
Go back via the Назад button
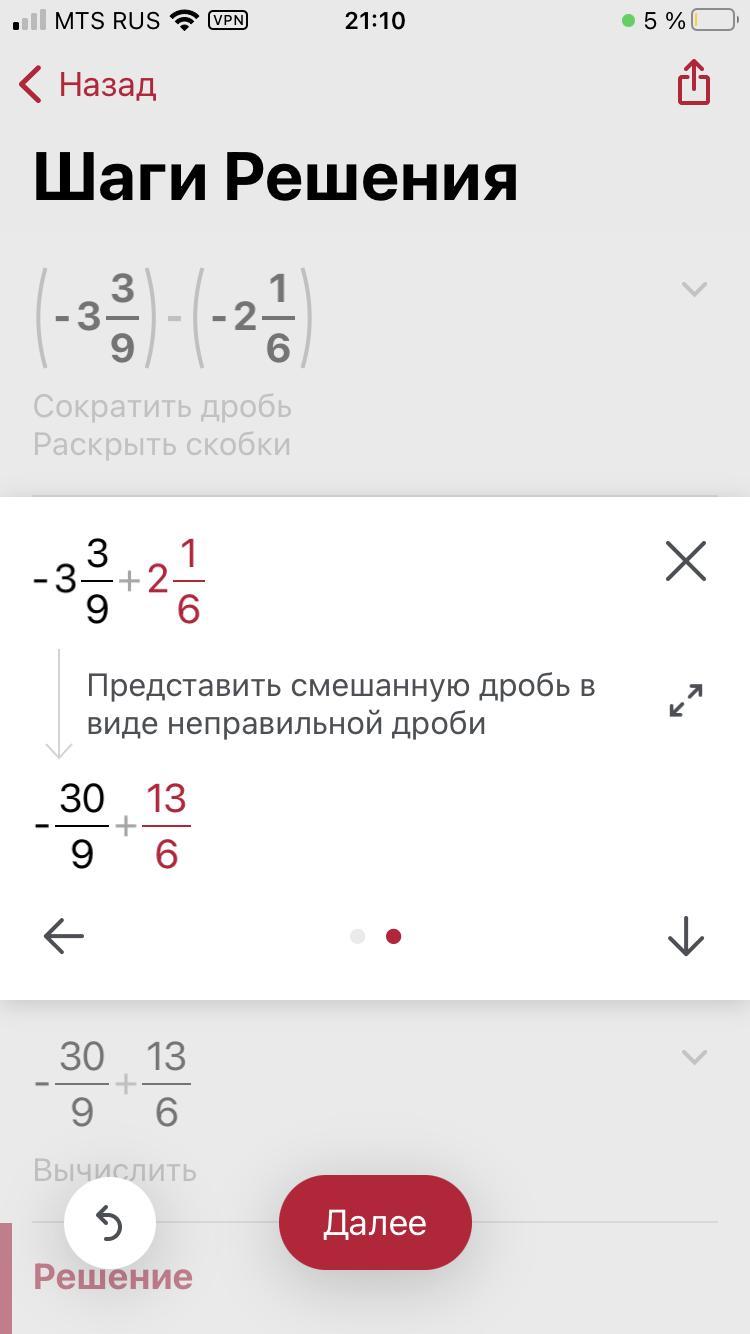click(88, 84)
